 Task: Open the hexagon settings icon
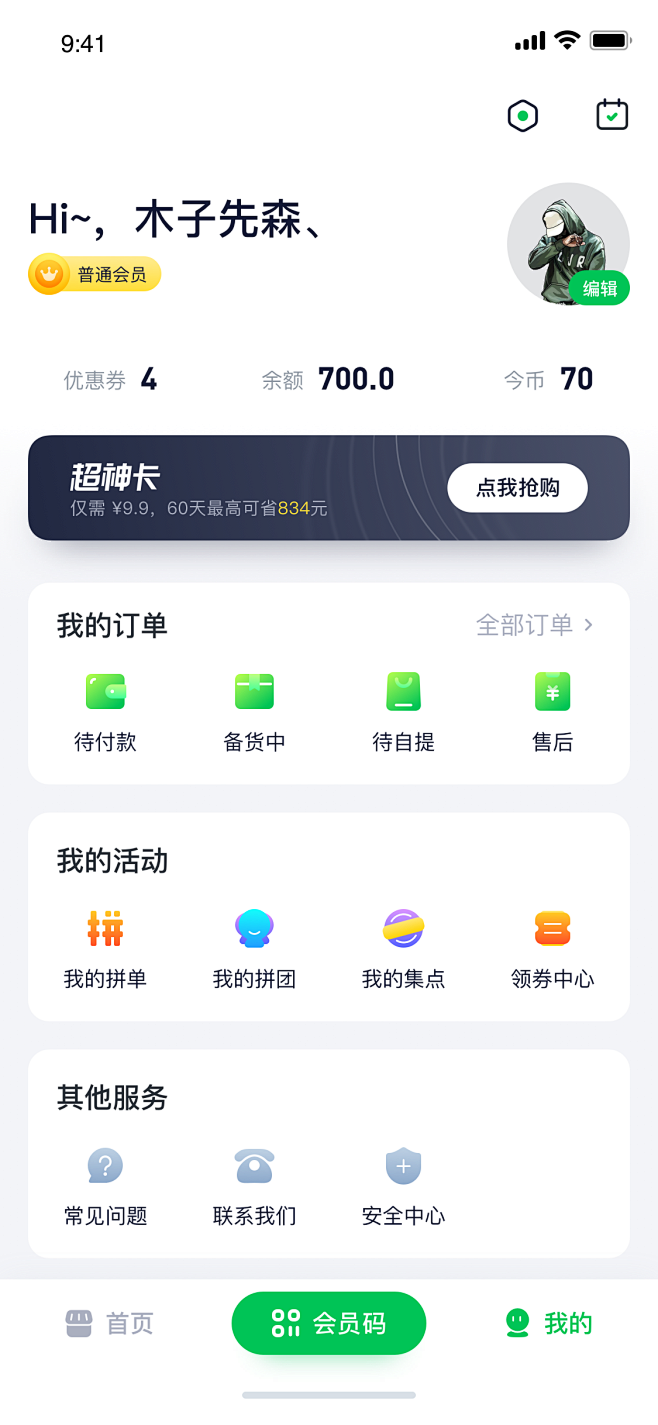click(522, 116)
